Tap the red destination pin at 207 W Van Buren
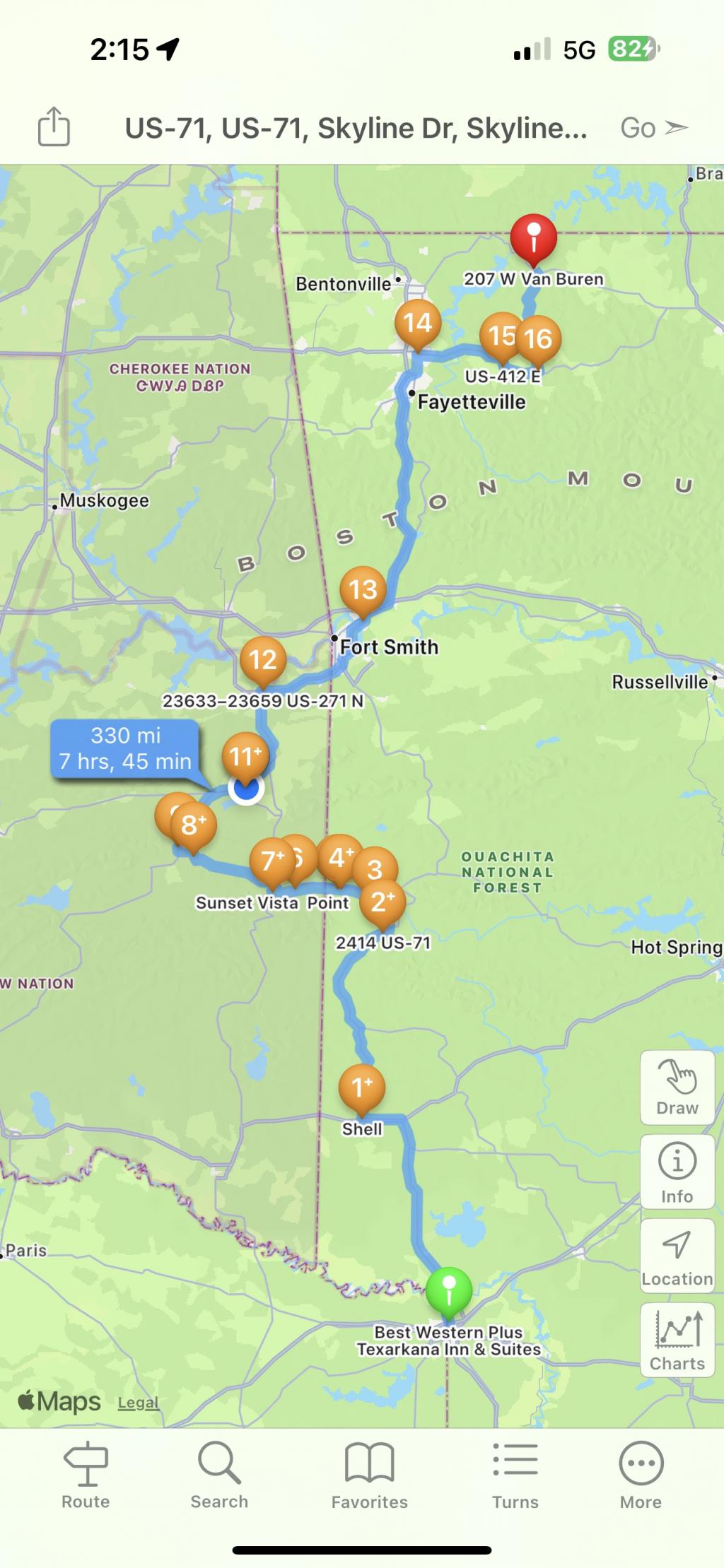This screenshot has width=724, height=1568. coord(534,237)
